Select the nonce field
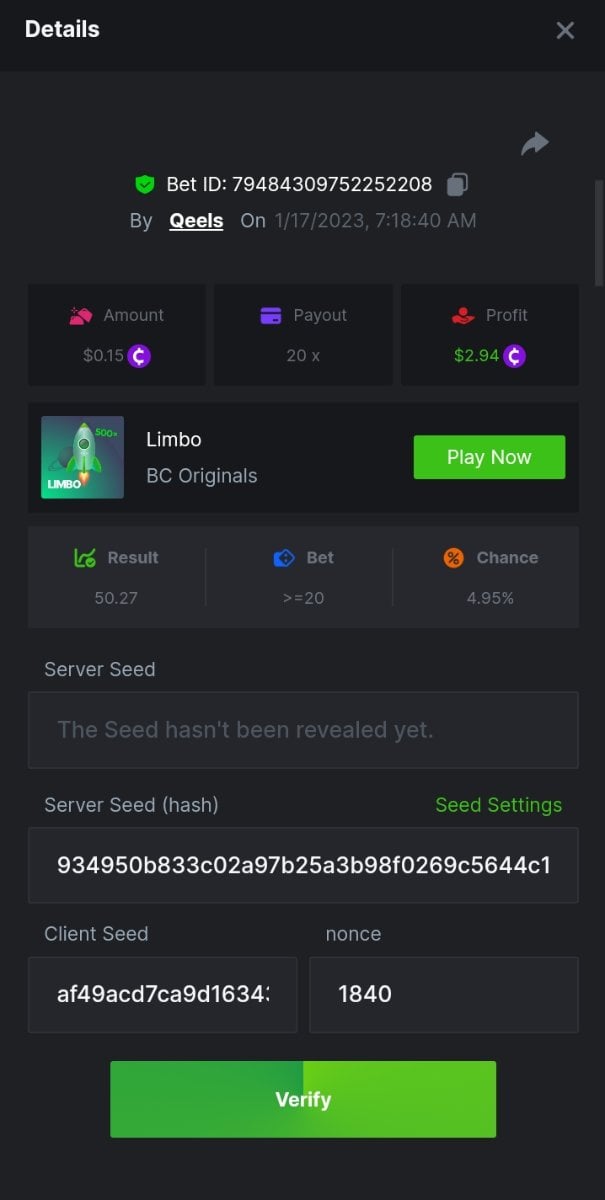 point(443,994)
